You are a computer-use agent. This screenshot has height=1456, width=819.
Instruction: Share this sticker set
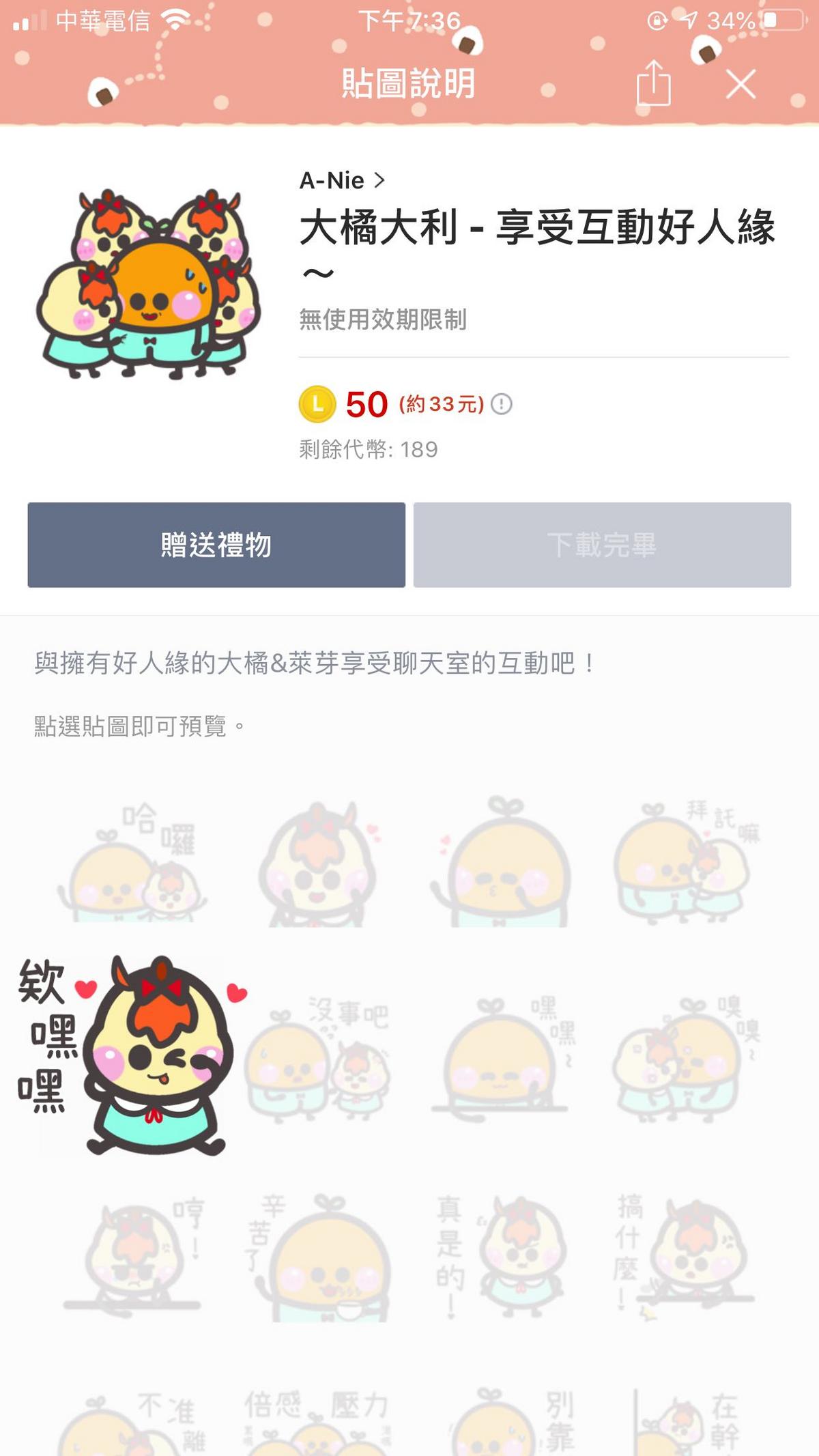[x=653, y=84]
